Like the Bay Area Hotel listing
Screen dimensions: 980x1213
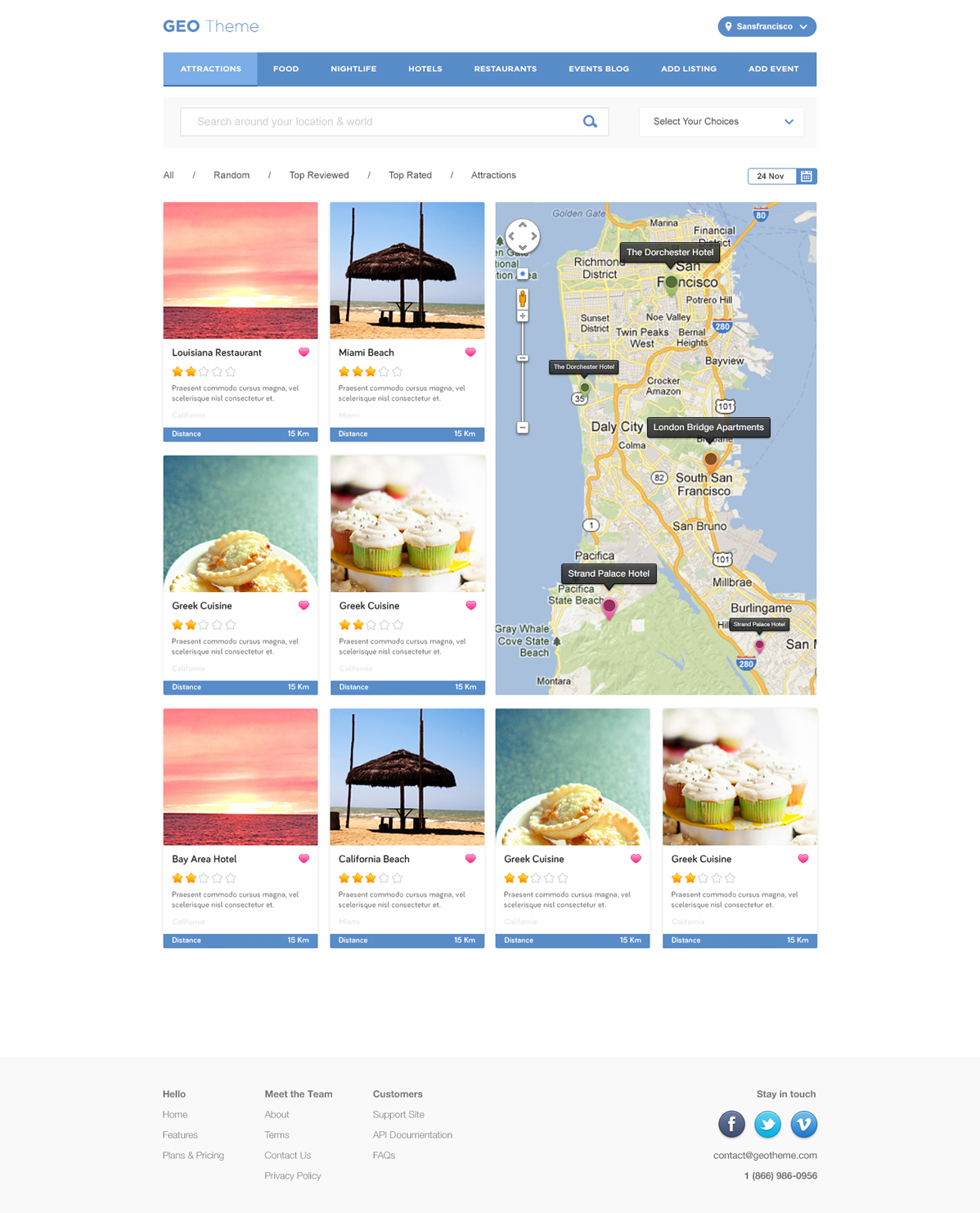pos(303,859)
